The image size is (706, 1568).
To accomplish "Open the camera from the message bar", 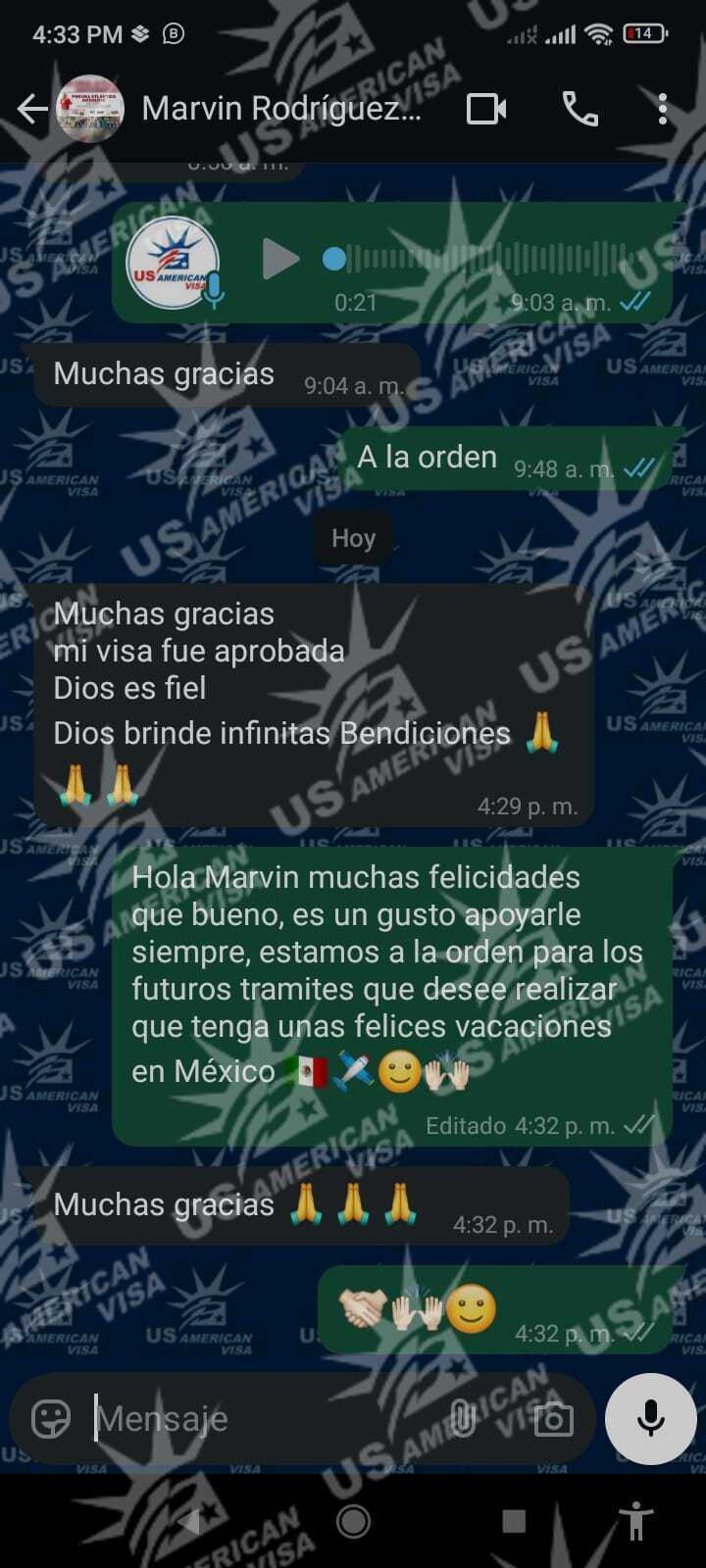I will coord(553,1418).
